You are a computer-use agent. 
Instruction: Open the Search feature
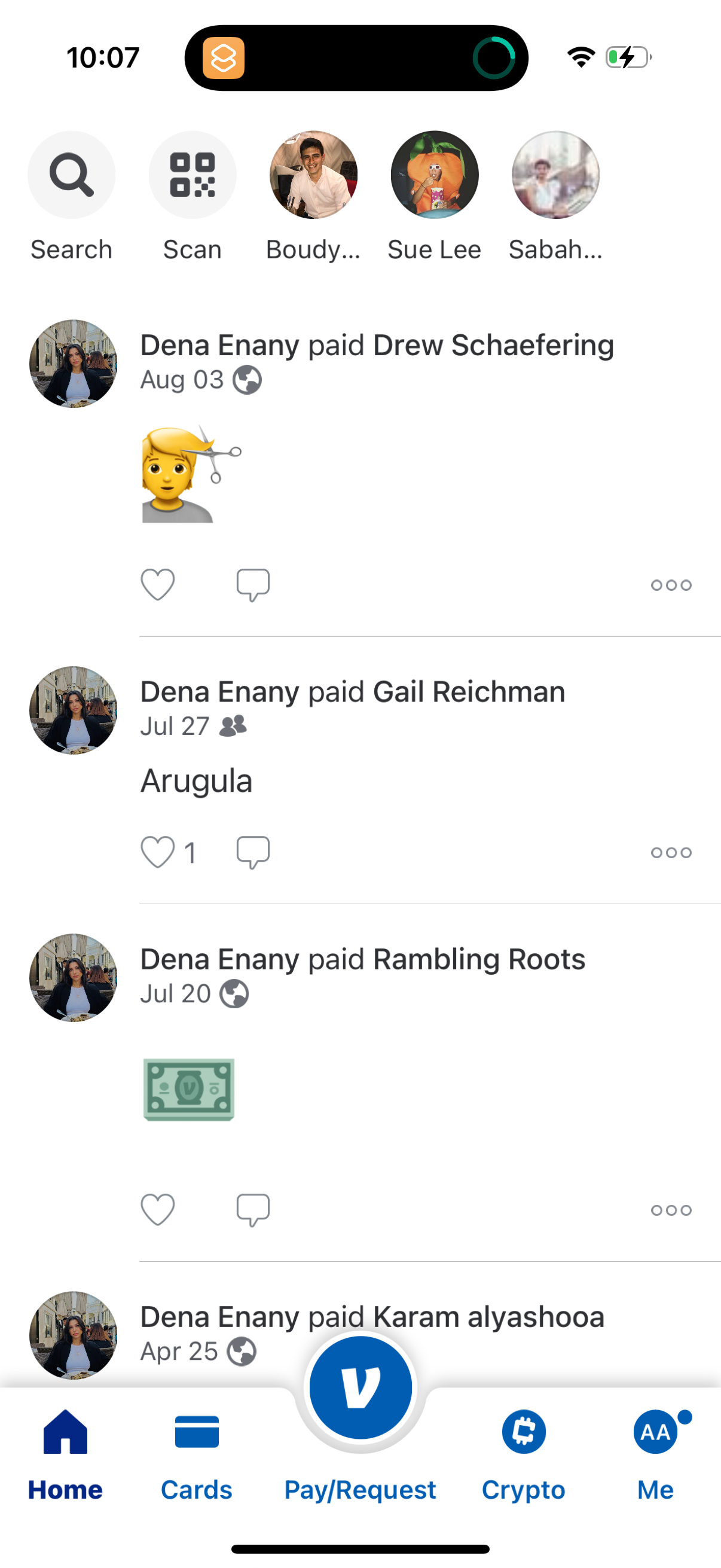tap(71, 175)
